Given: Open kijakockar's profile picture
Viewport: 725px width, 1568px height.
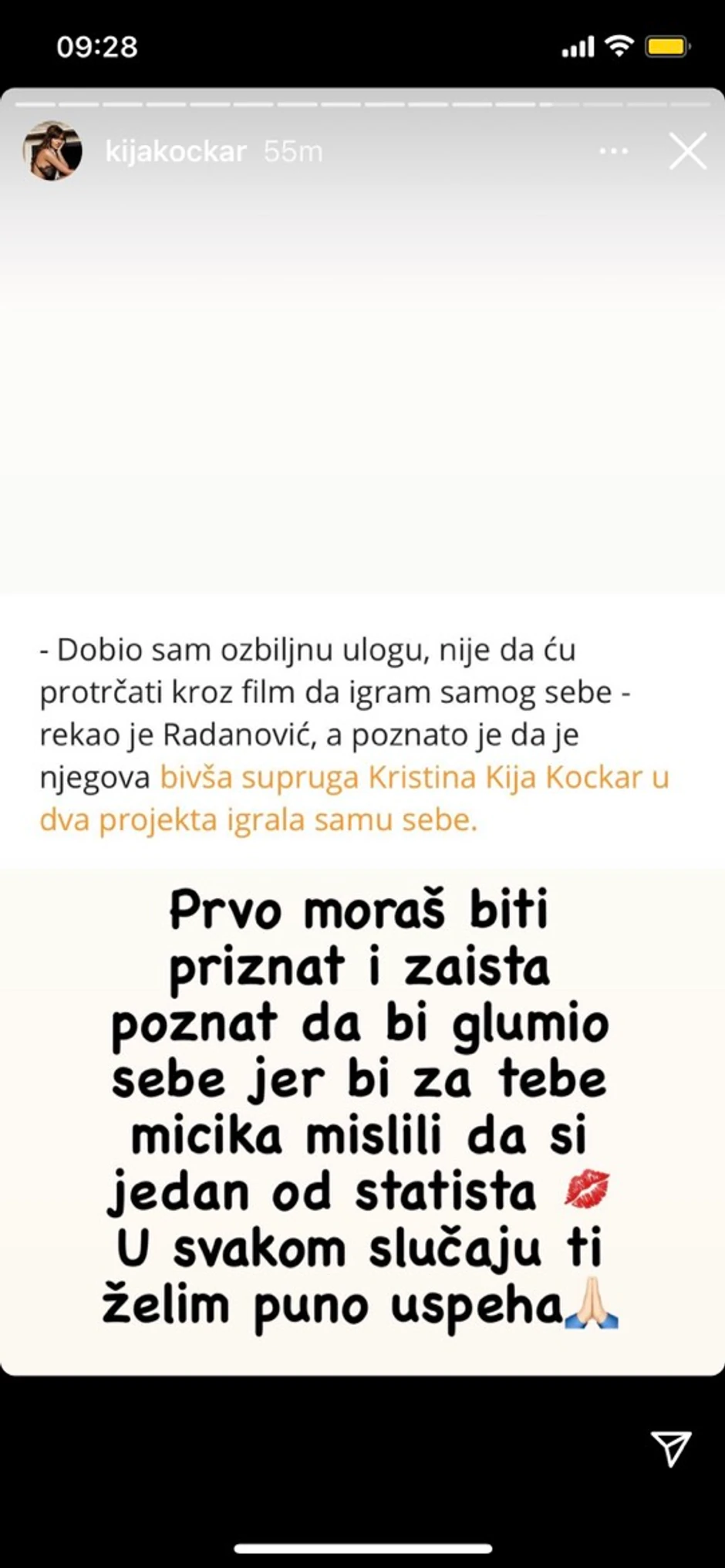Looking at the screenshot, I should (51, 151).
